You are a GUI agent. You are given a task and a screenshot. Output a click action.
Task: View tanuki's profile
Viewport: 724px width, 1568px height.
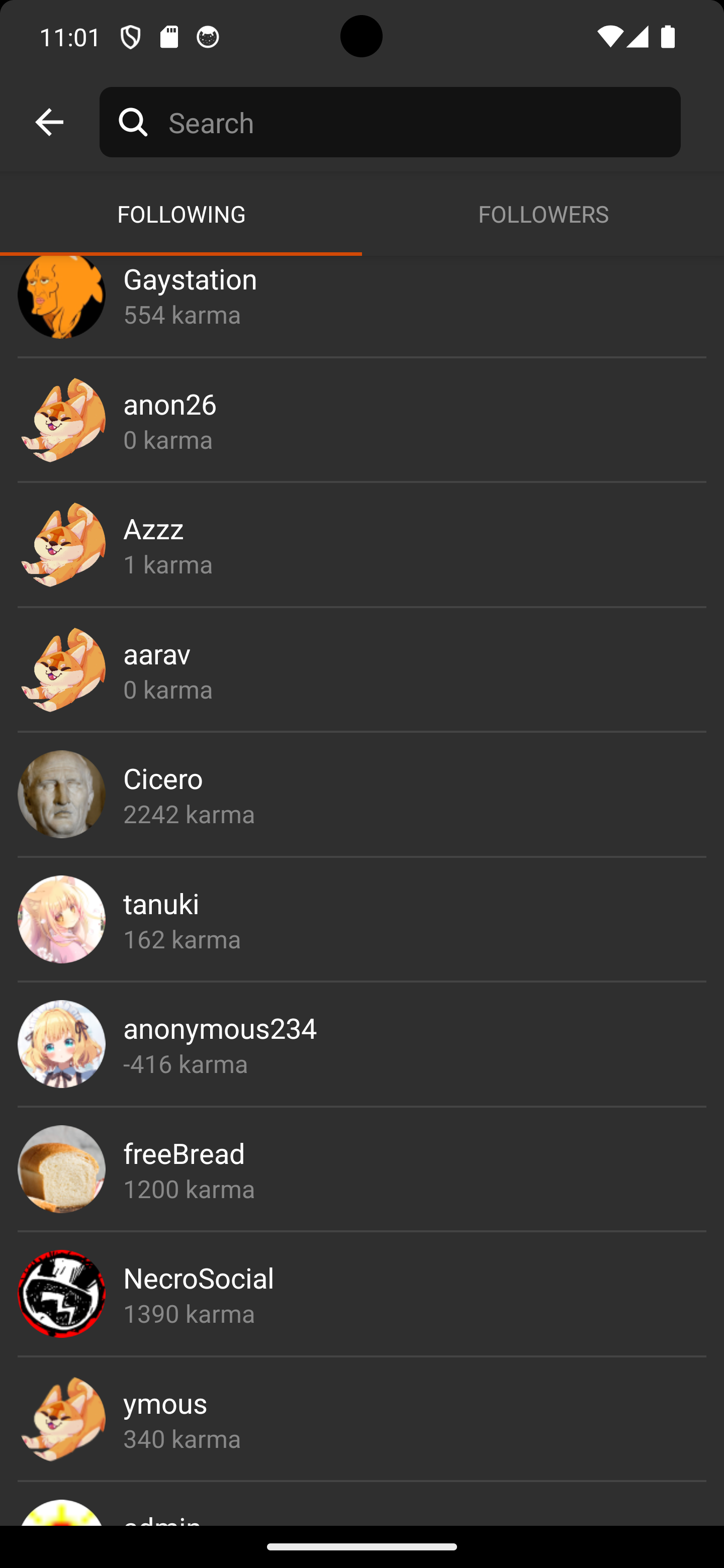click(x=361, y=920)
